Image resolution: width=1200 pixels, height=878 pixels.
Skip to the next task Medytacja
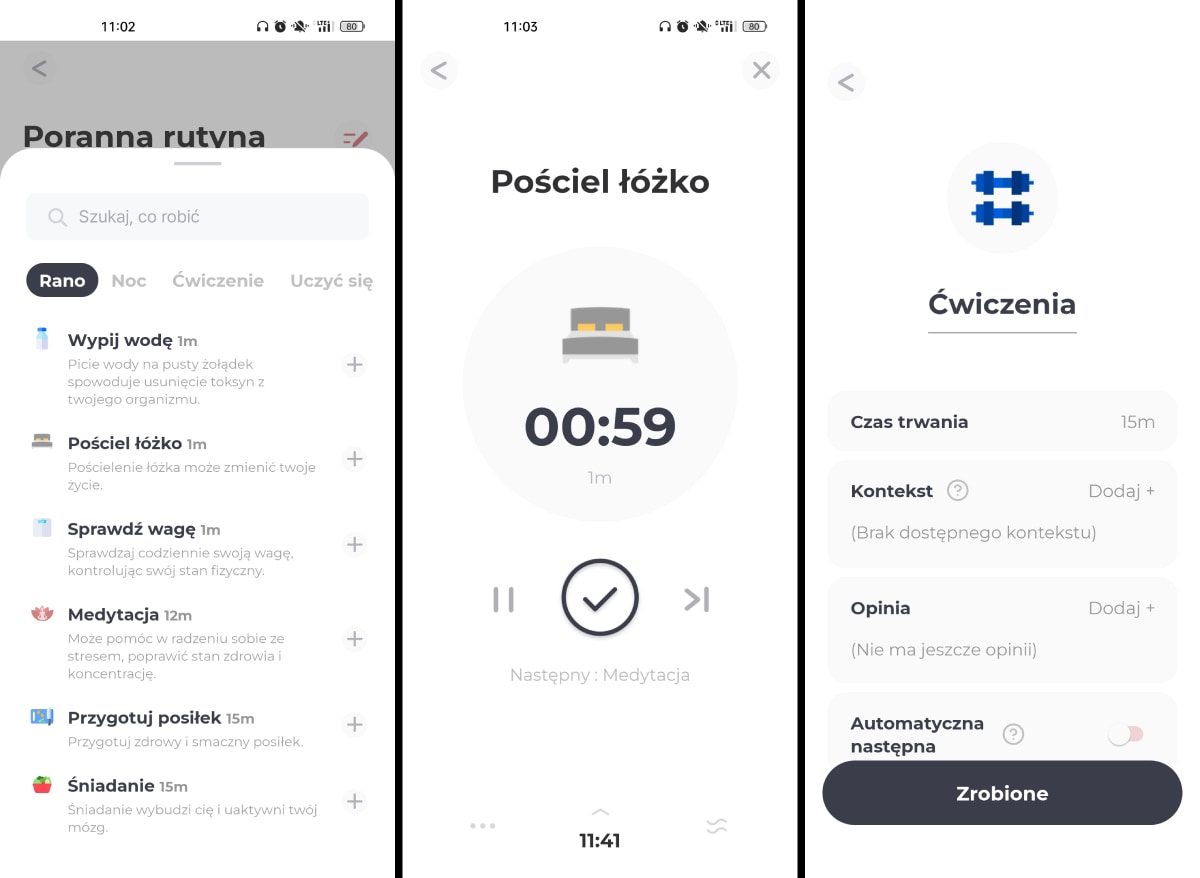pos(697,600)
